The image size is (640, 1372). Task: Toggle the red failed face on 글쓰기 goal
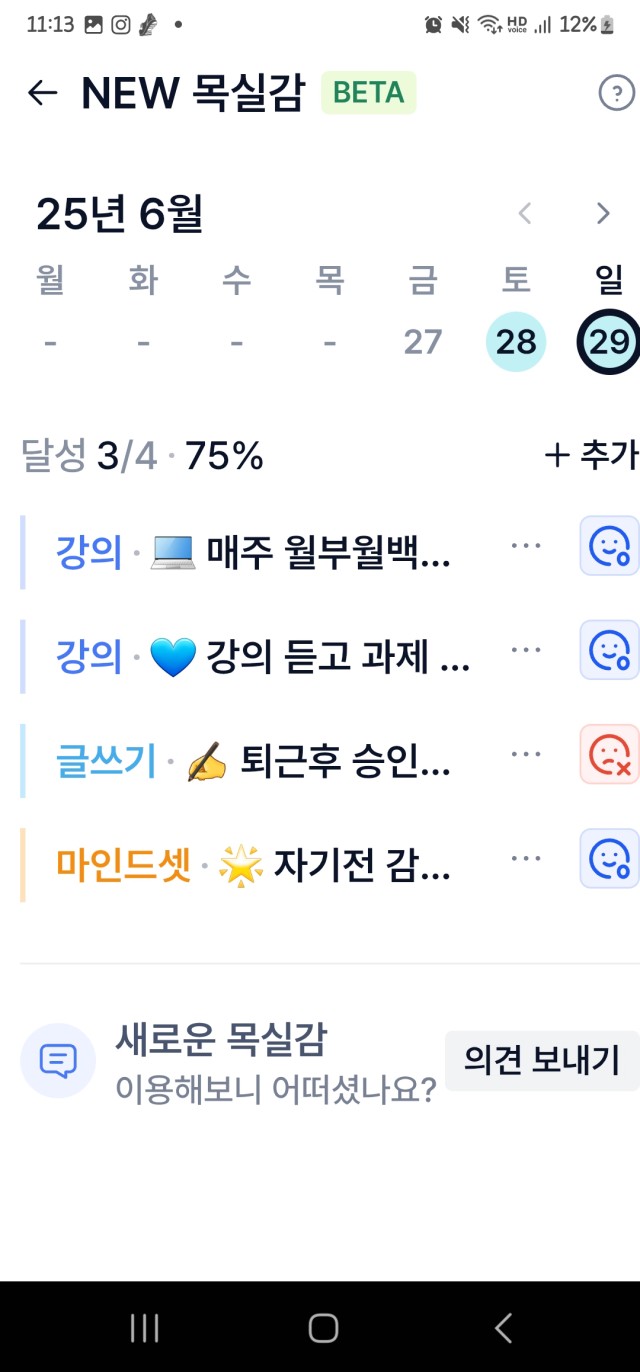(x=609, y=754)
